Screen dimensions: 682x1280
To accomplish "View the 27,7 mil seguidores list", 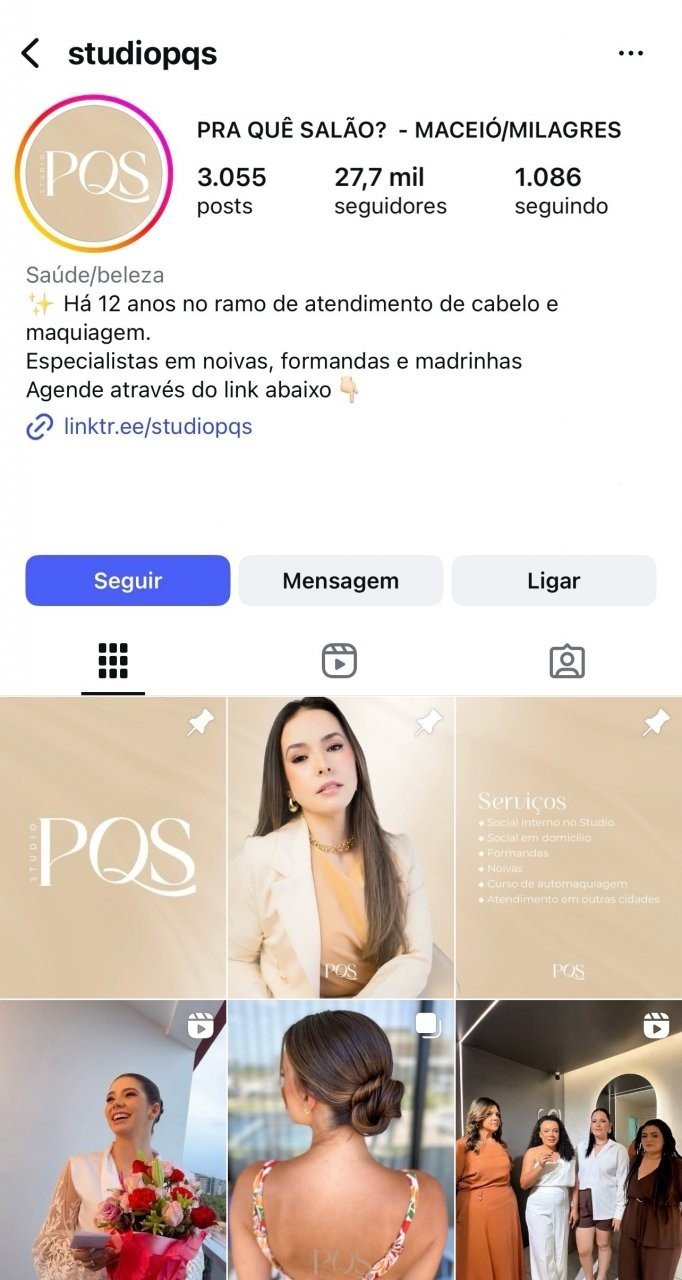I will (x=390, y=190).
